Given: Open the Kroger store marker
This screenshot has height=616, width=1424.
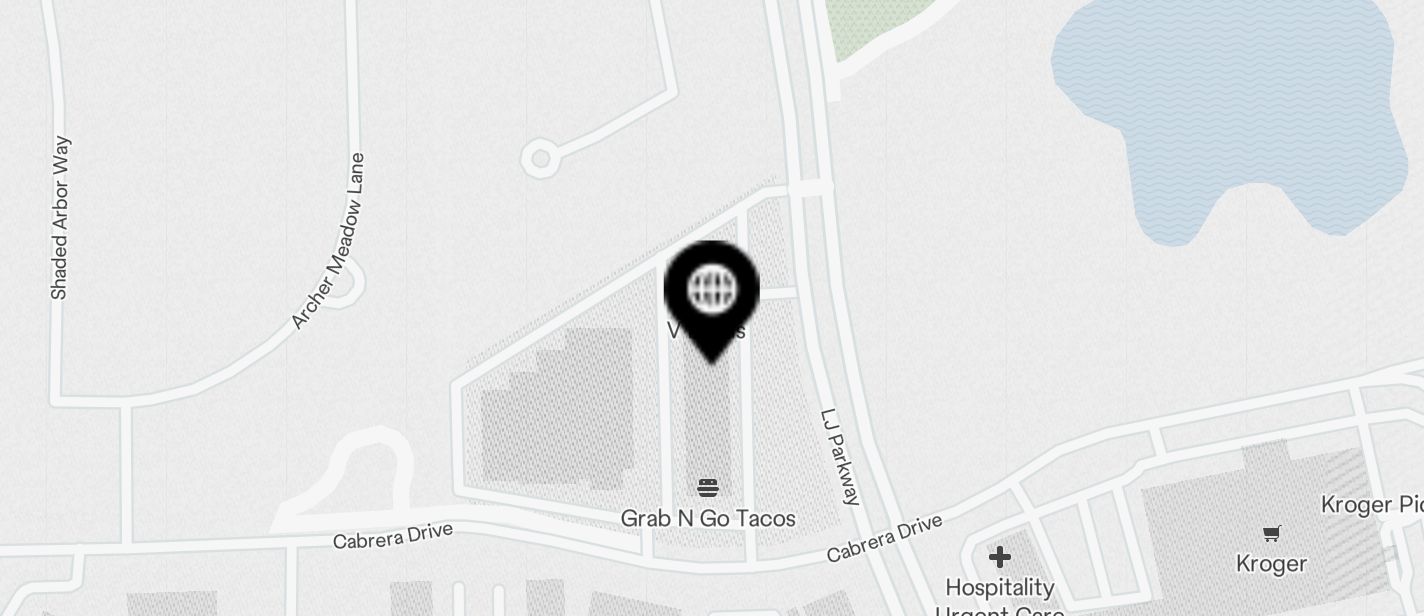Looking at the screenshot, I should click(x=1271, y=534).
